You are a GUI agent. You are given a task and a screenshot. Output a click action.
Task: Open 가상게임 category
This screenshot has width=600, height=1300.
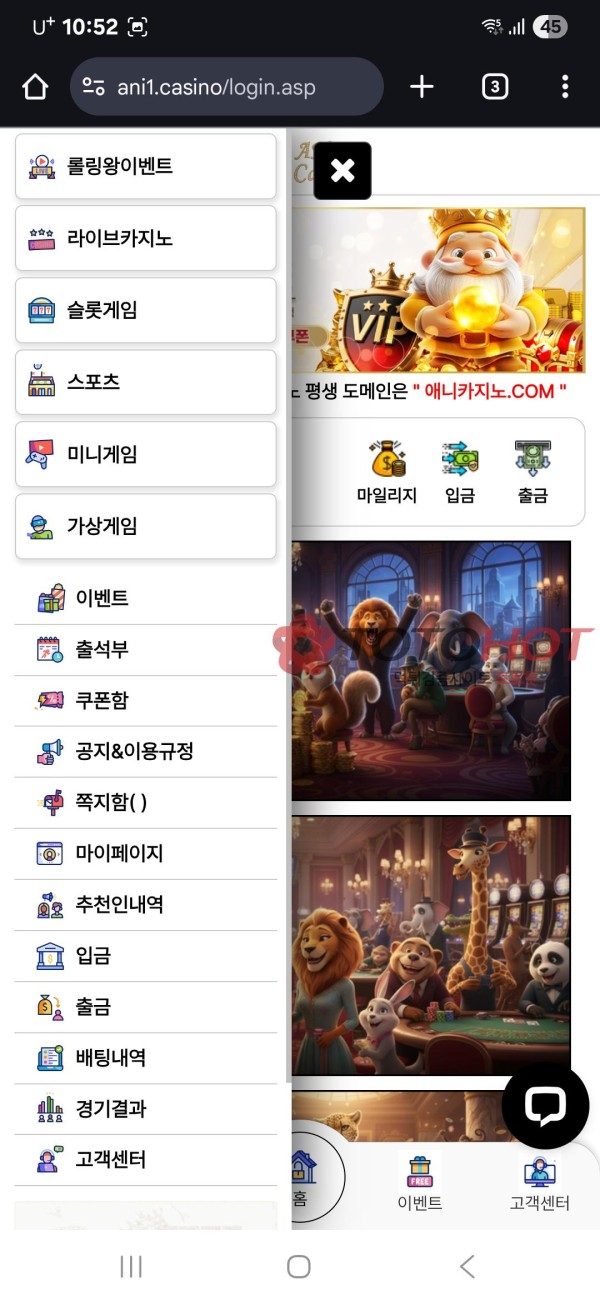coord(146,526)
